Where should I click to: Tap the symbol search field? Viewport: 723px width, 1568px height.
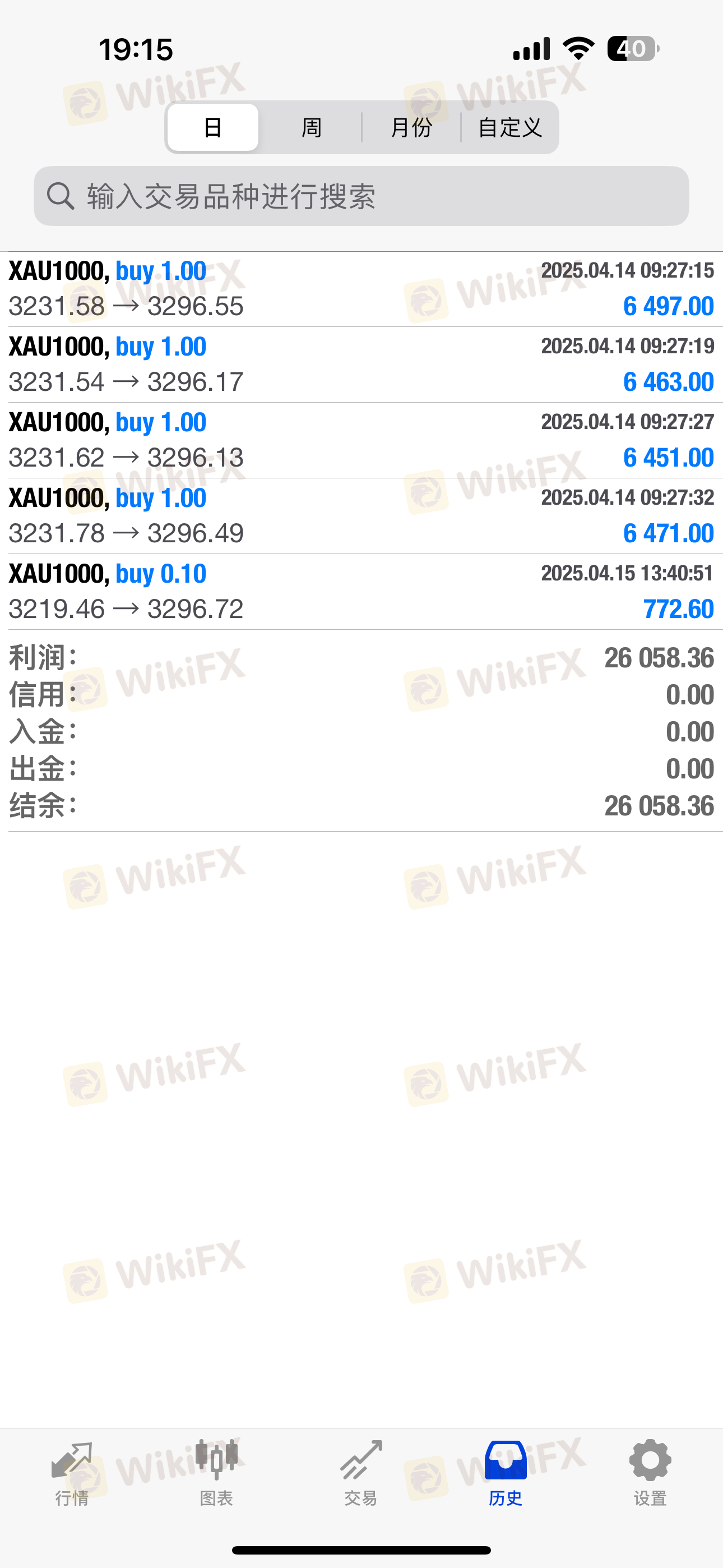point(361,196)
